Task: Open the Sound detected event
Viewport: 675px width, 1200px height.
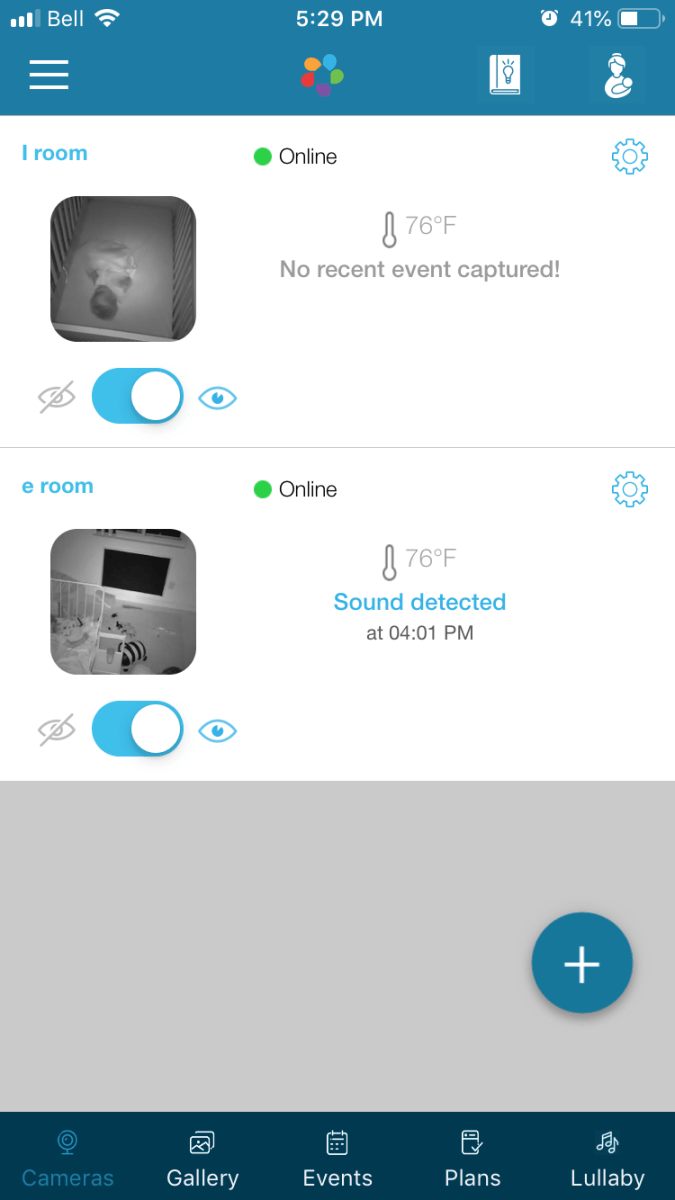Action: (419, 603)
